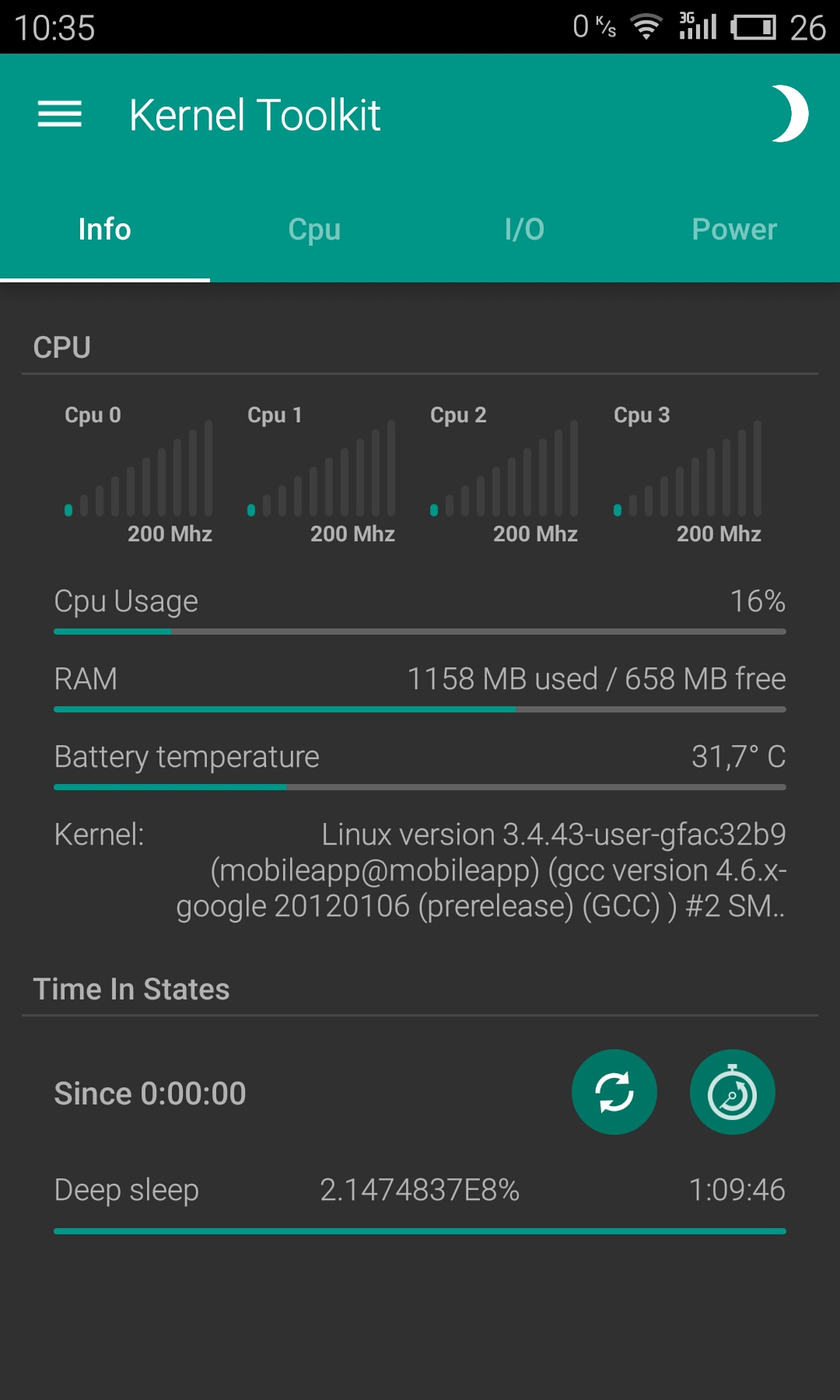Switch to the Cpu tab
Image resolution: width=840 pixels, height=1400 pixels.
click(314, 229)
